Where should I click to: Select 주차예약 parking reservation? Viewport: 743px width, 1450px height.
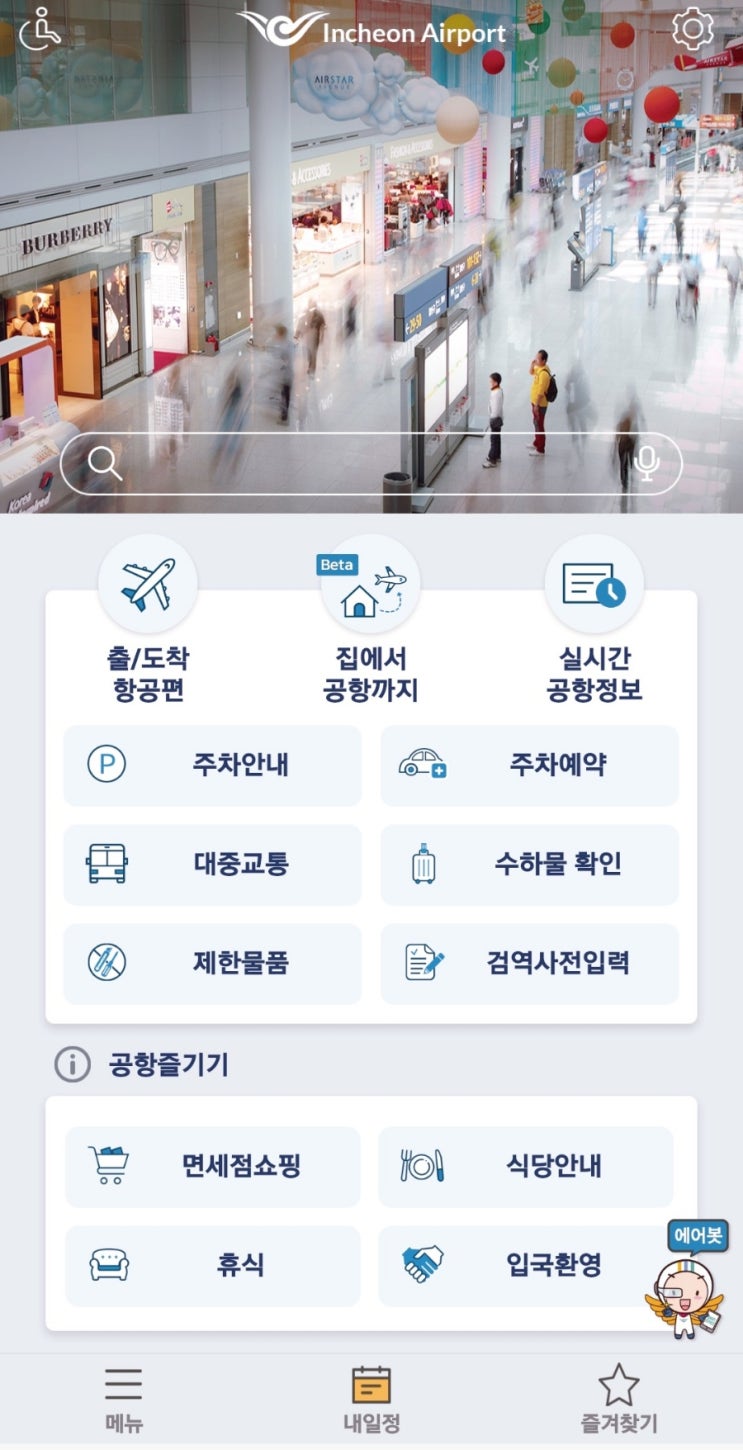click(530, 766)
